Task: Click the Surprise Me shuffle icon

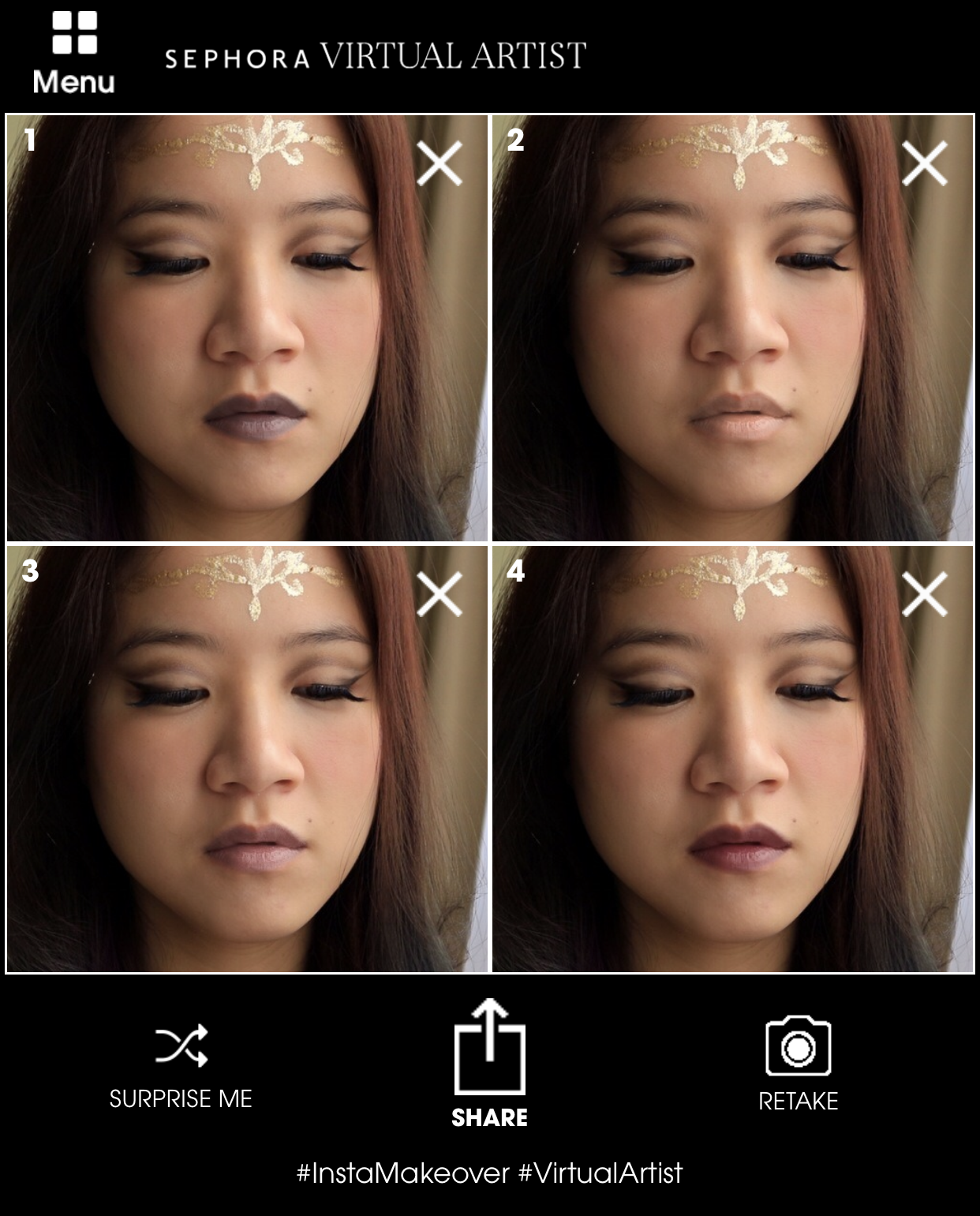Action: [182, 1043]
